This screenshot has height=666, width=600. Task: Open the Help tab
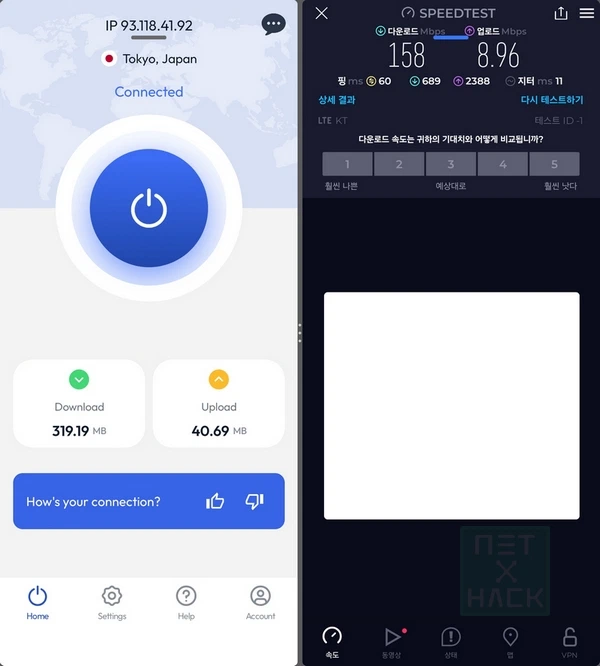click(186, 602)
